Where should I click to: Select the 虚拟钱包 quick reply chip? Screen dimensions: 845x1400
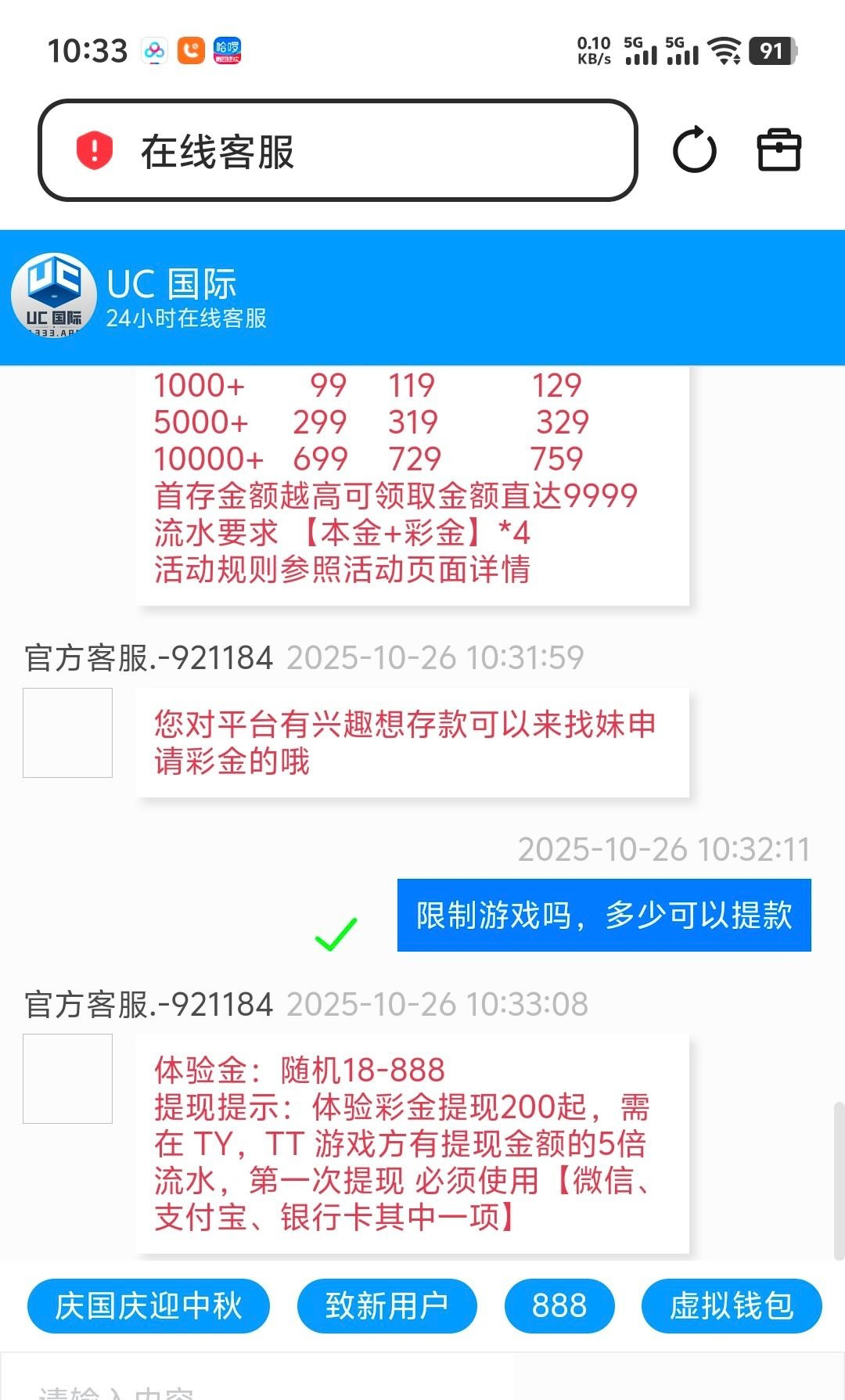tap(732, 1305)
